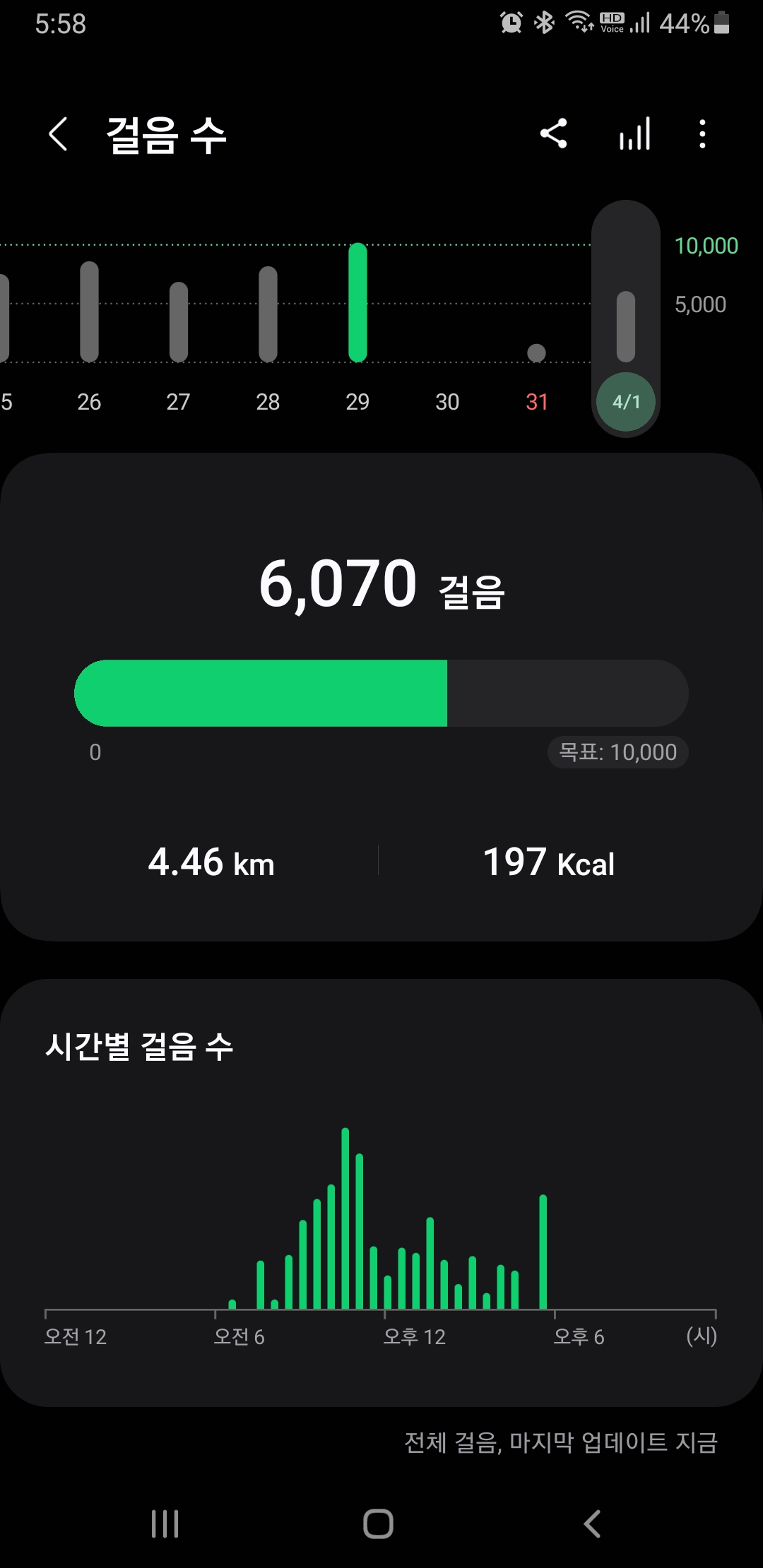The image size is (763, 1568).
Task: Open the more options menu
Action: tap(702, 133)
